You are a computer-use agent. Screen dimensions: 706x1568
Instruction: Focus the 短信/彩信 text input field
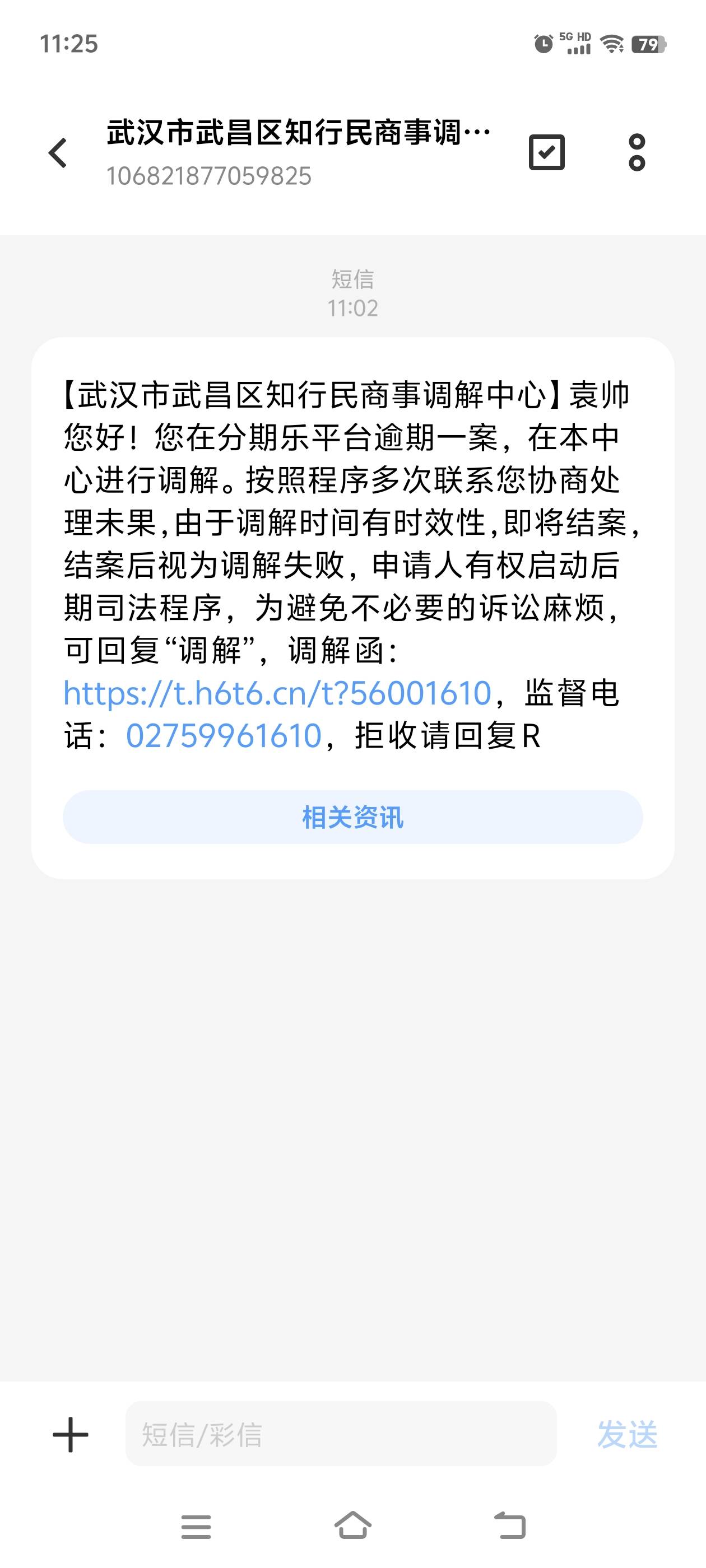(x=341, y=1434)
